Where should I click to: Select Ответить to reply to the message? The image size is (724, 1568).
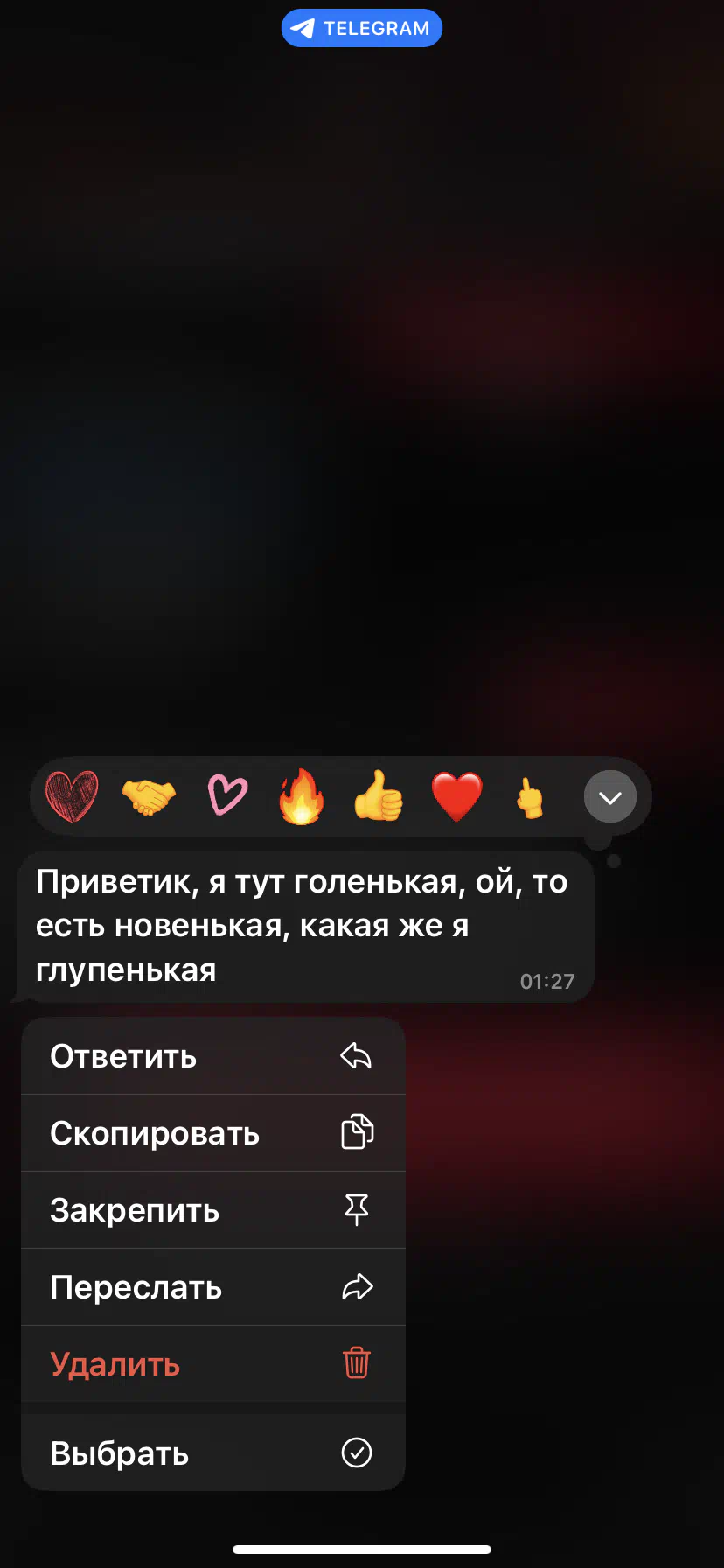213,1056
